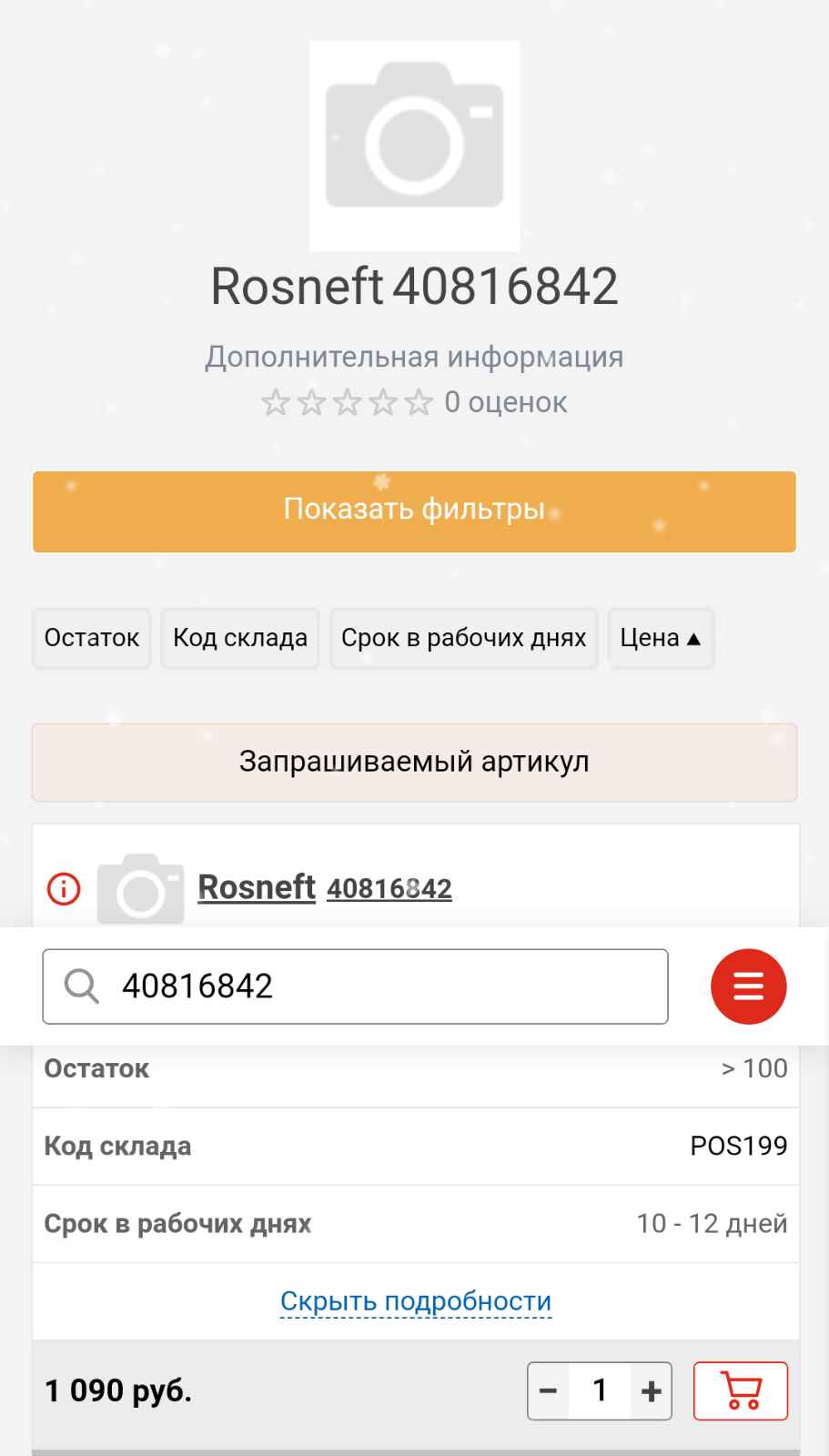Open the red hamburger menu
The height and width of the screenshot is (1456, 829).
[x=748, y=986]
